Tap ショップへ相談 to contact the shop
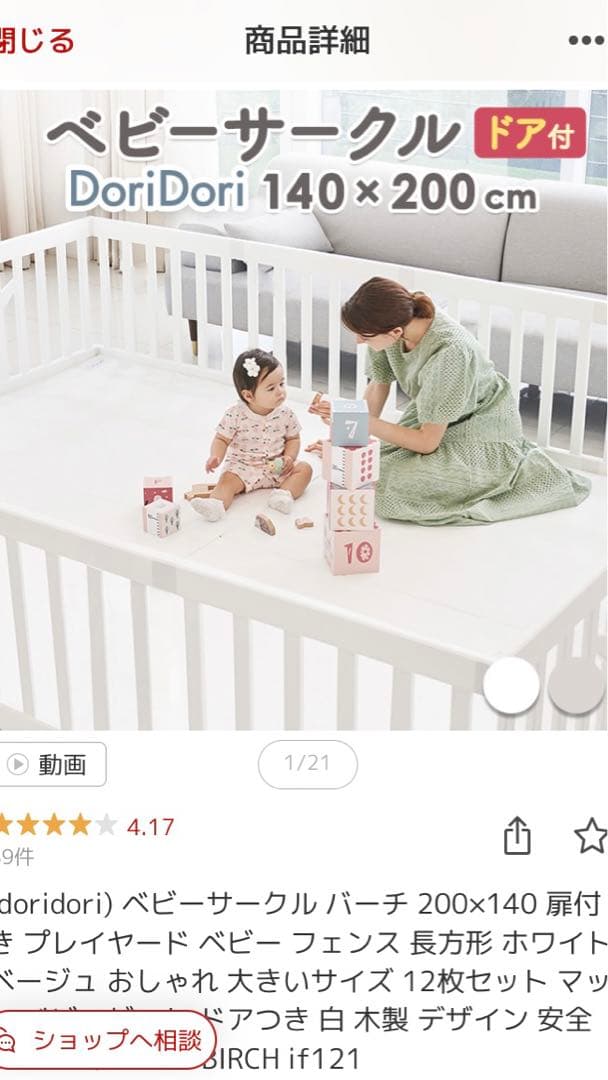This screenshot has width=608, height=1080. (x=108, y=1040)
